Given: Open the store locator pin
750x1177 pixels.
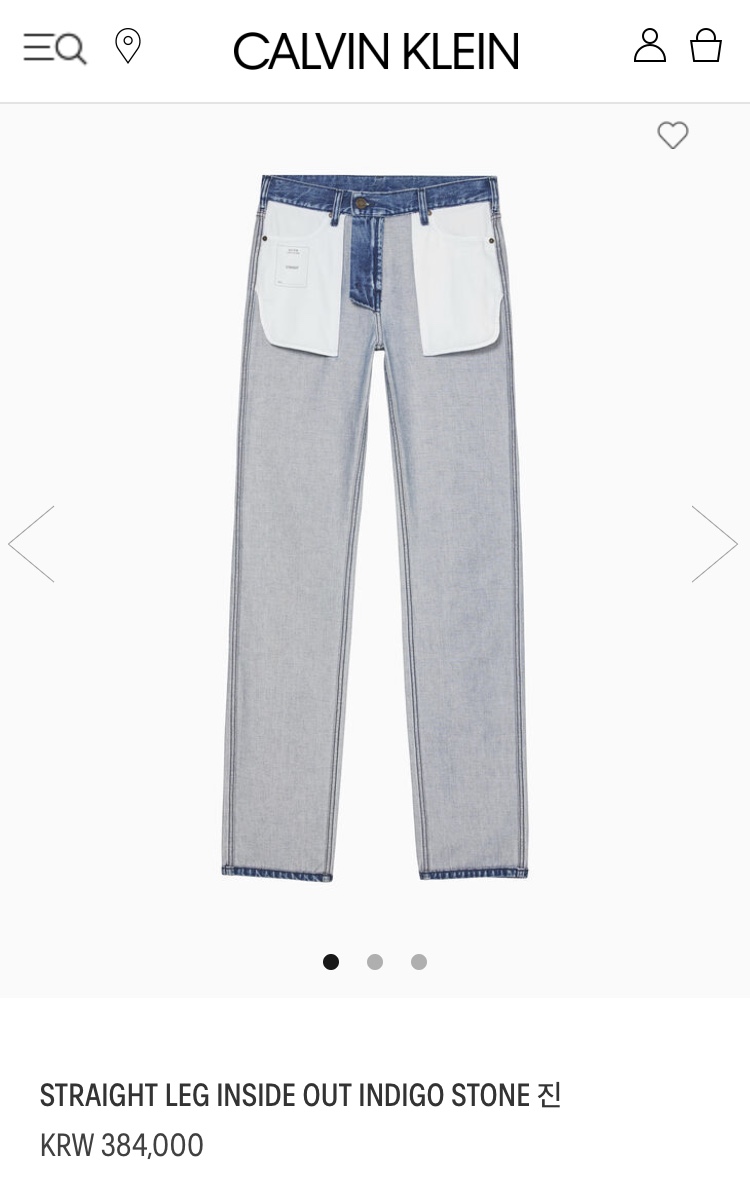Looking at the screenshot, I should point(128,46).
